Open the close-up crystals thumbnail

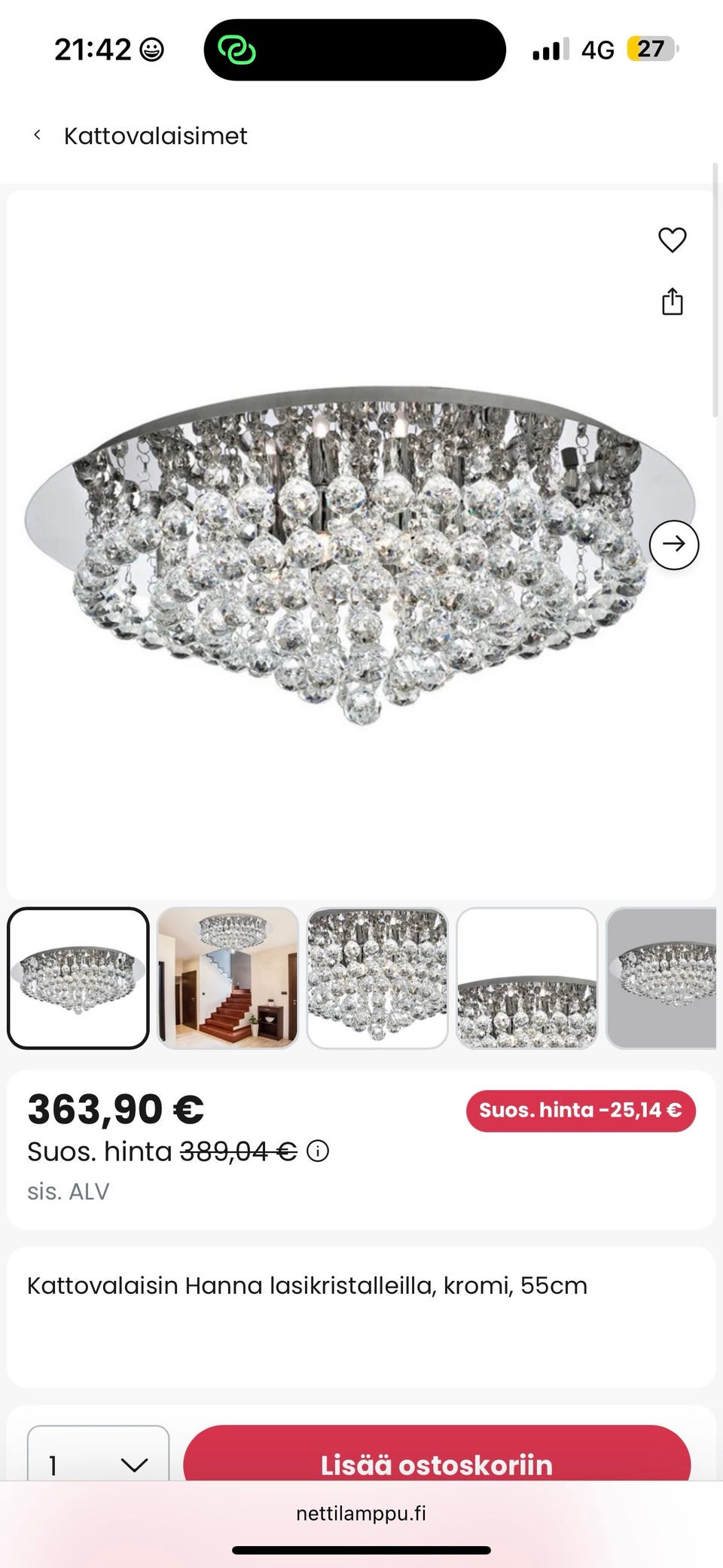(377, 977)
